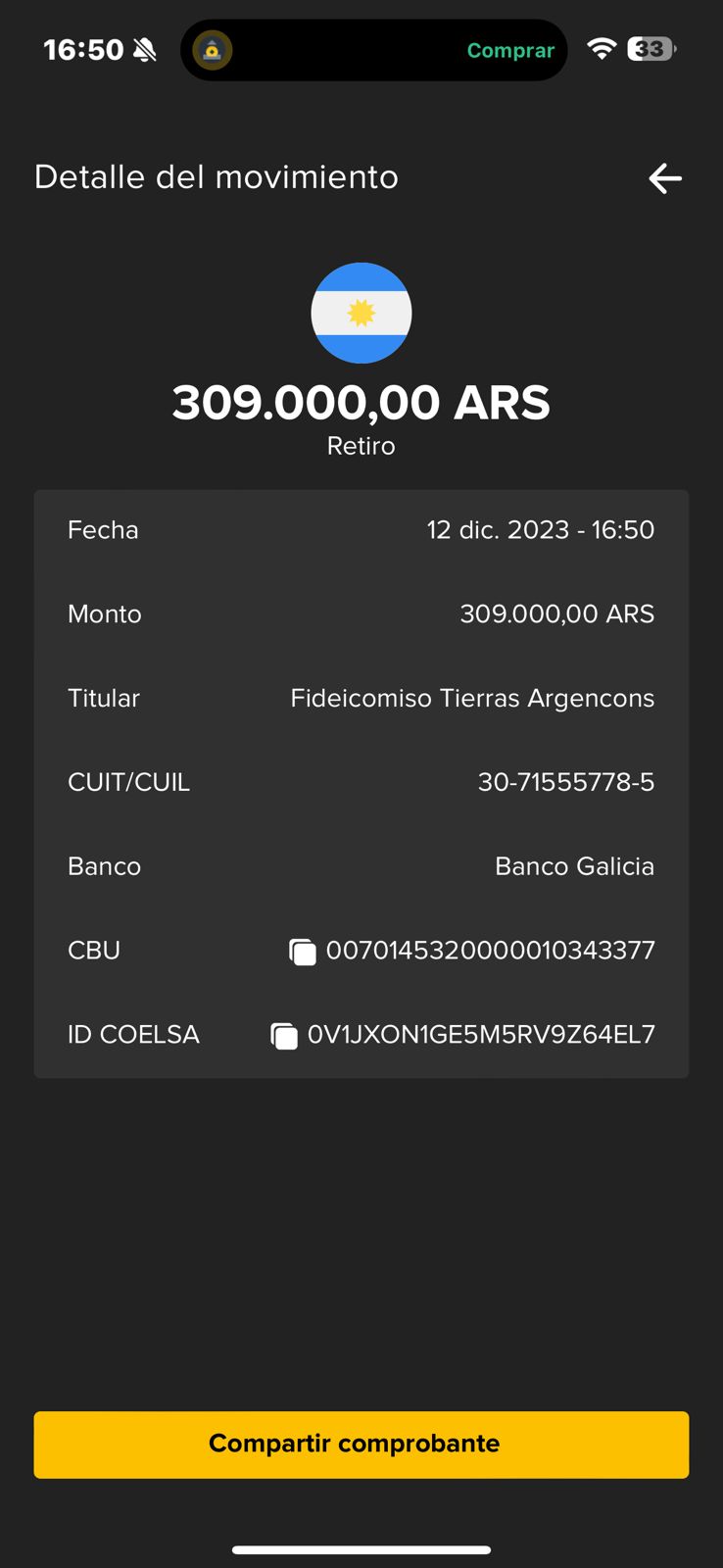
Task: Copy the CBU number
Action: [303, 952]
